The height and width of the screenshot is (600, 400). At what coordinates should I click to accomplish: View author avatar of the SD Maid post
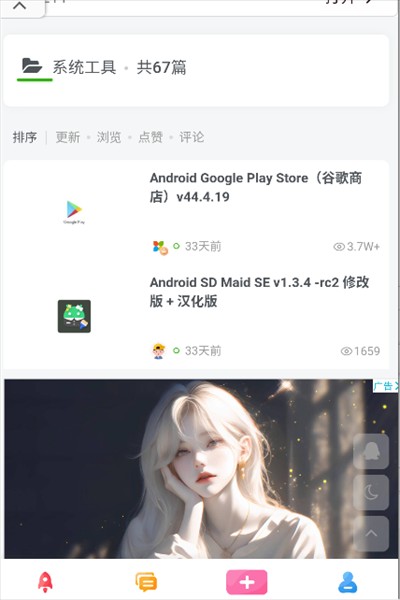[158, 351]
